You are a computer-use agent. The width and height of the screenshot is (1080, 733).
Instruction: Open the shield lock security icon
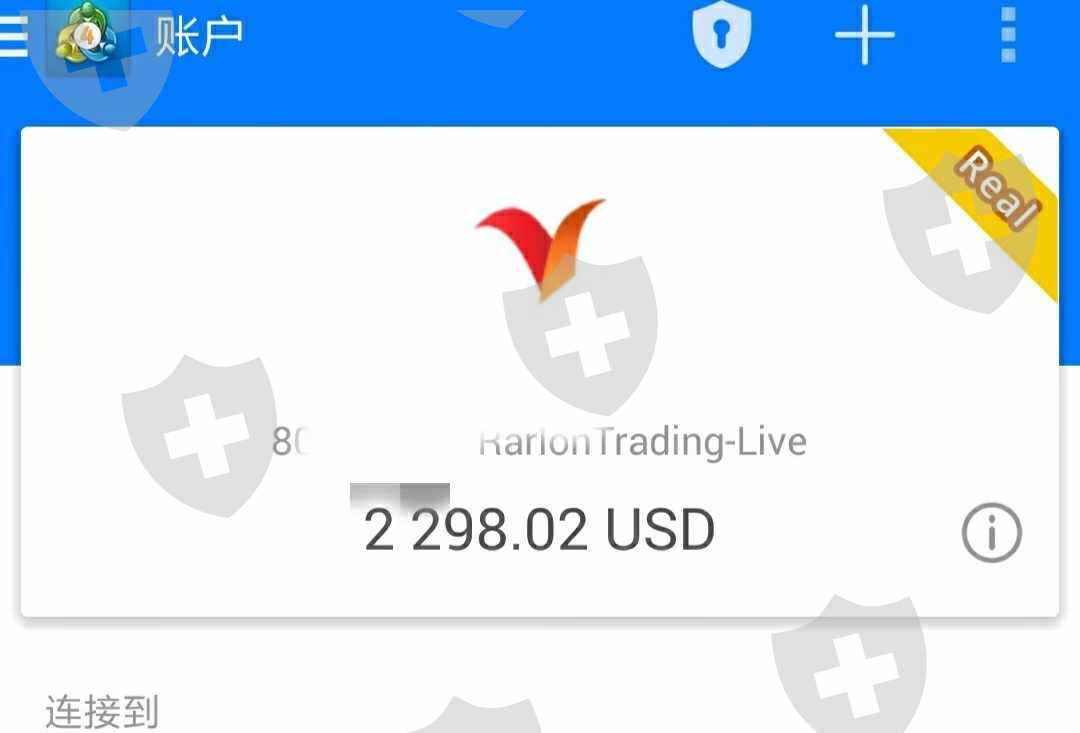coord(721,34)
